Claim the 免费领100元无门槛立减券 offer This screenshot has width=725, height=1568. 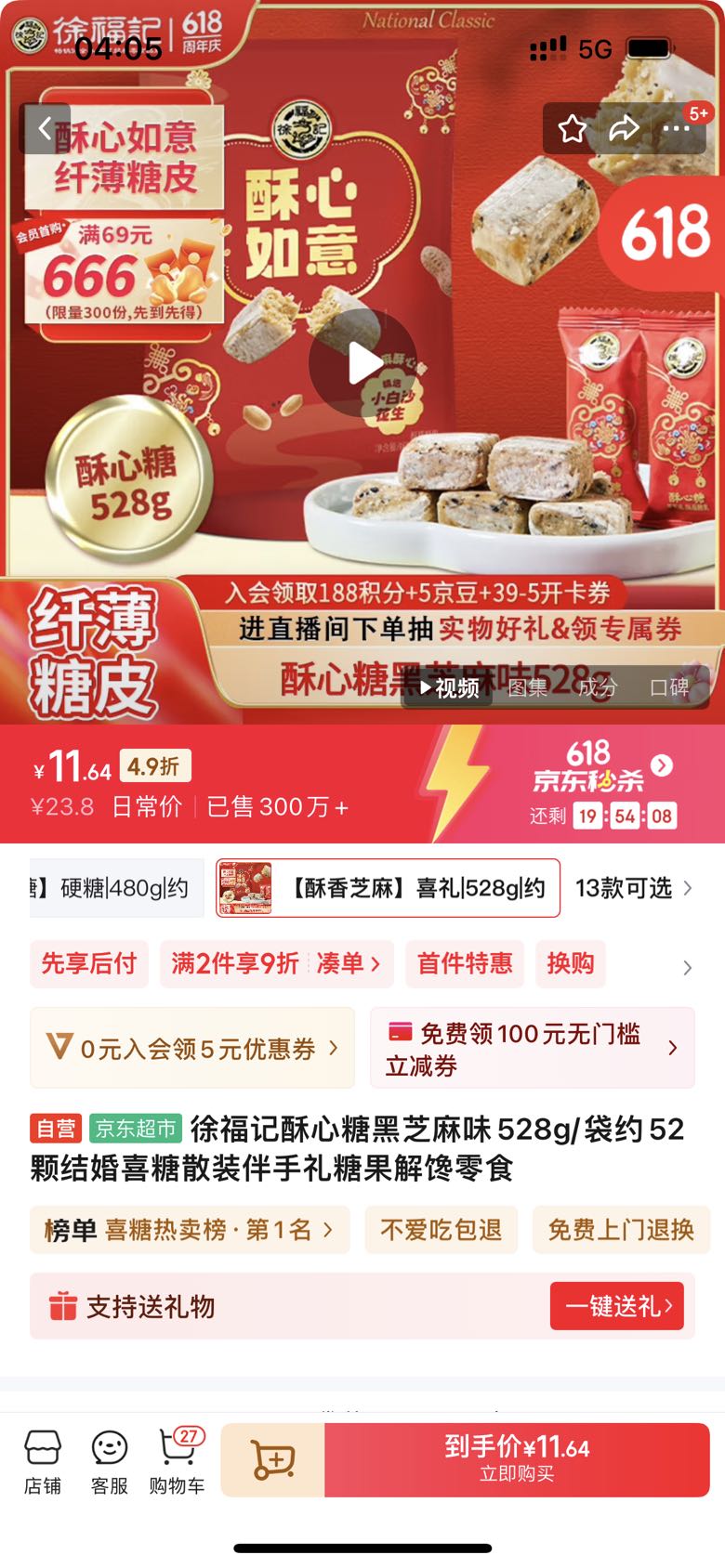point(532,1049)
